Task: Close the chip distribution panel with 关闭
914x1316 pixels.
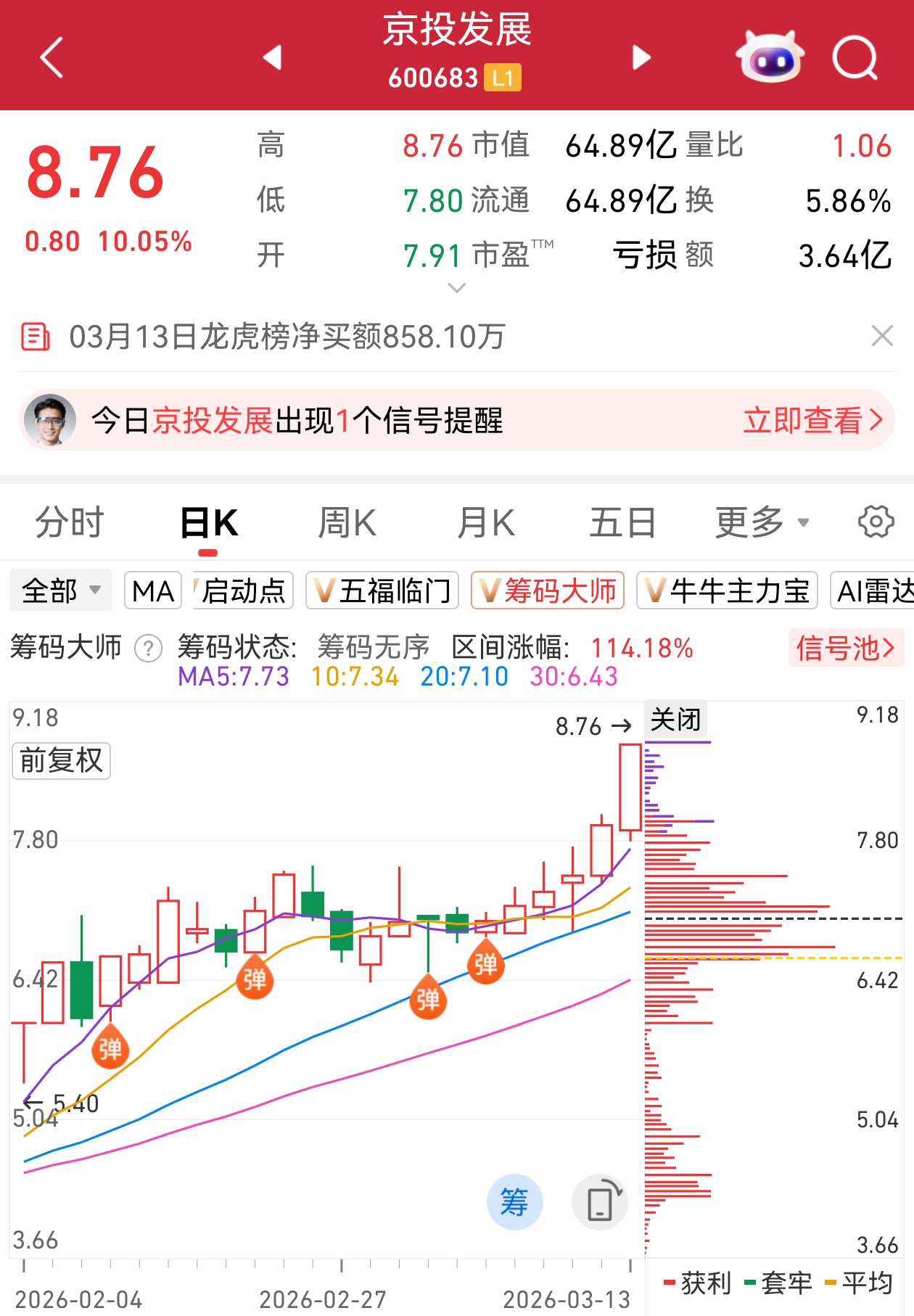Action: (675, 720)
